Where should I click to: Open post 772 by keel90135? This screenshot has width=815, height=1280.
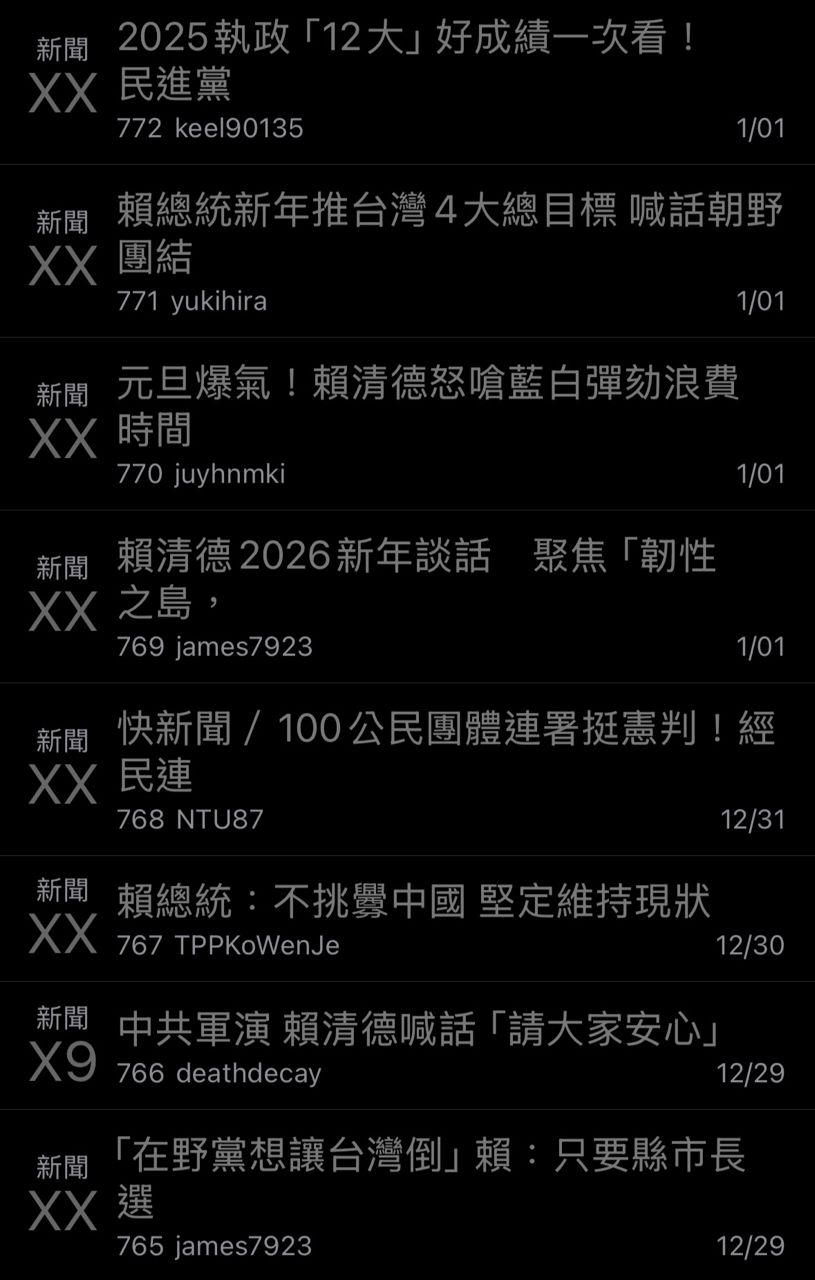pyautogui.click(x=407, y=62)
